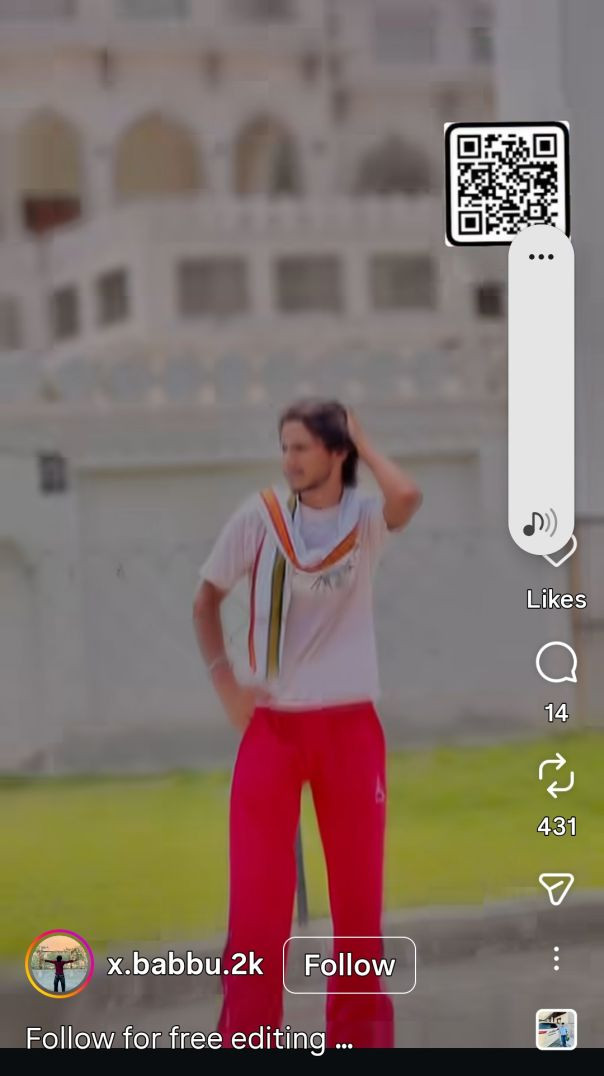The width and height of the screenshot is (604, 1076).
Task: Open the x.babbu.2k username link
Action: pos(185,964)
